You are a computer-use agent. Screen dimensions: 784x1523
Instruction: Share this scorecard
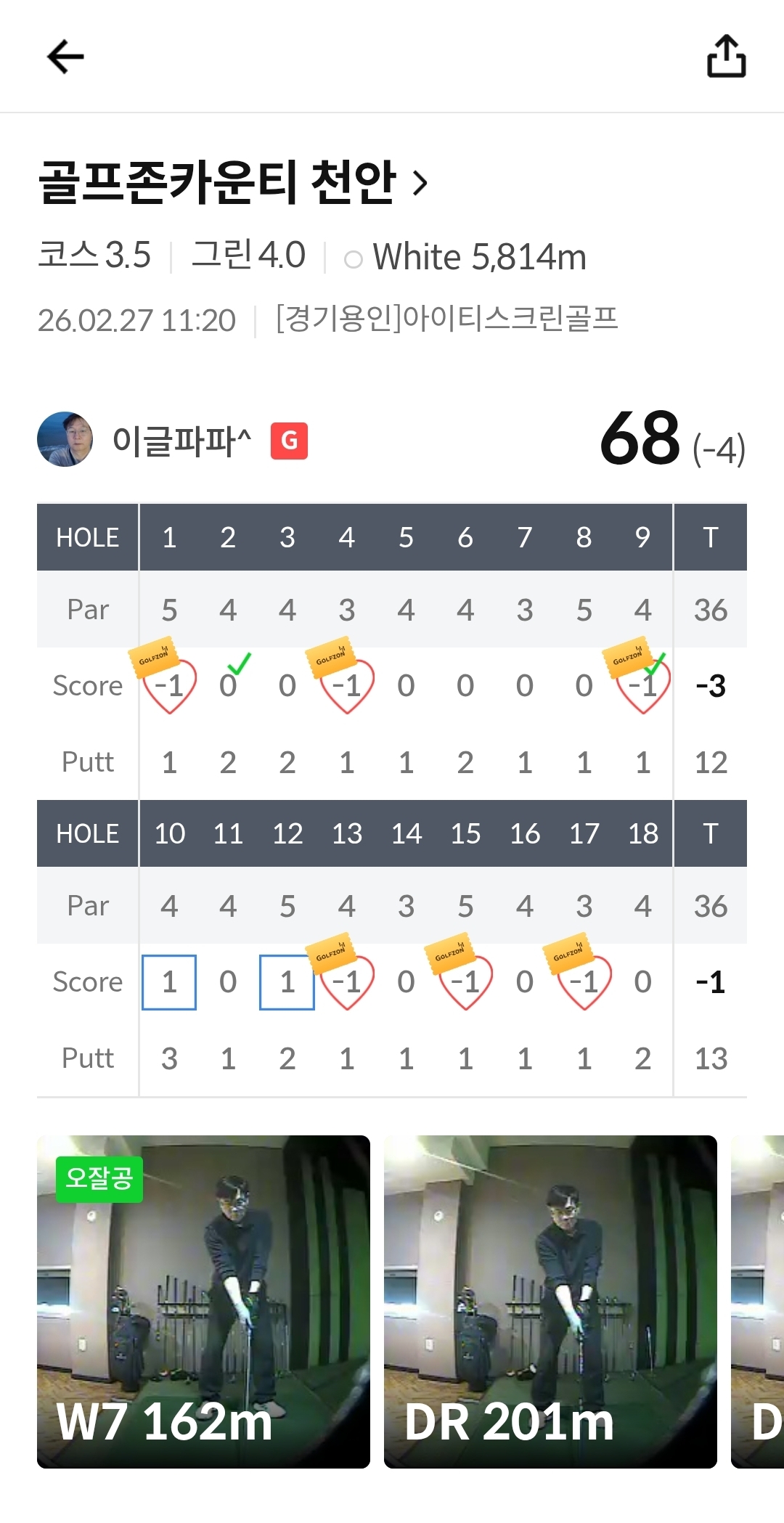(726, 57)
